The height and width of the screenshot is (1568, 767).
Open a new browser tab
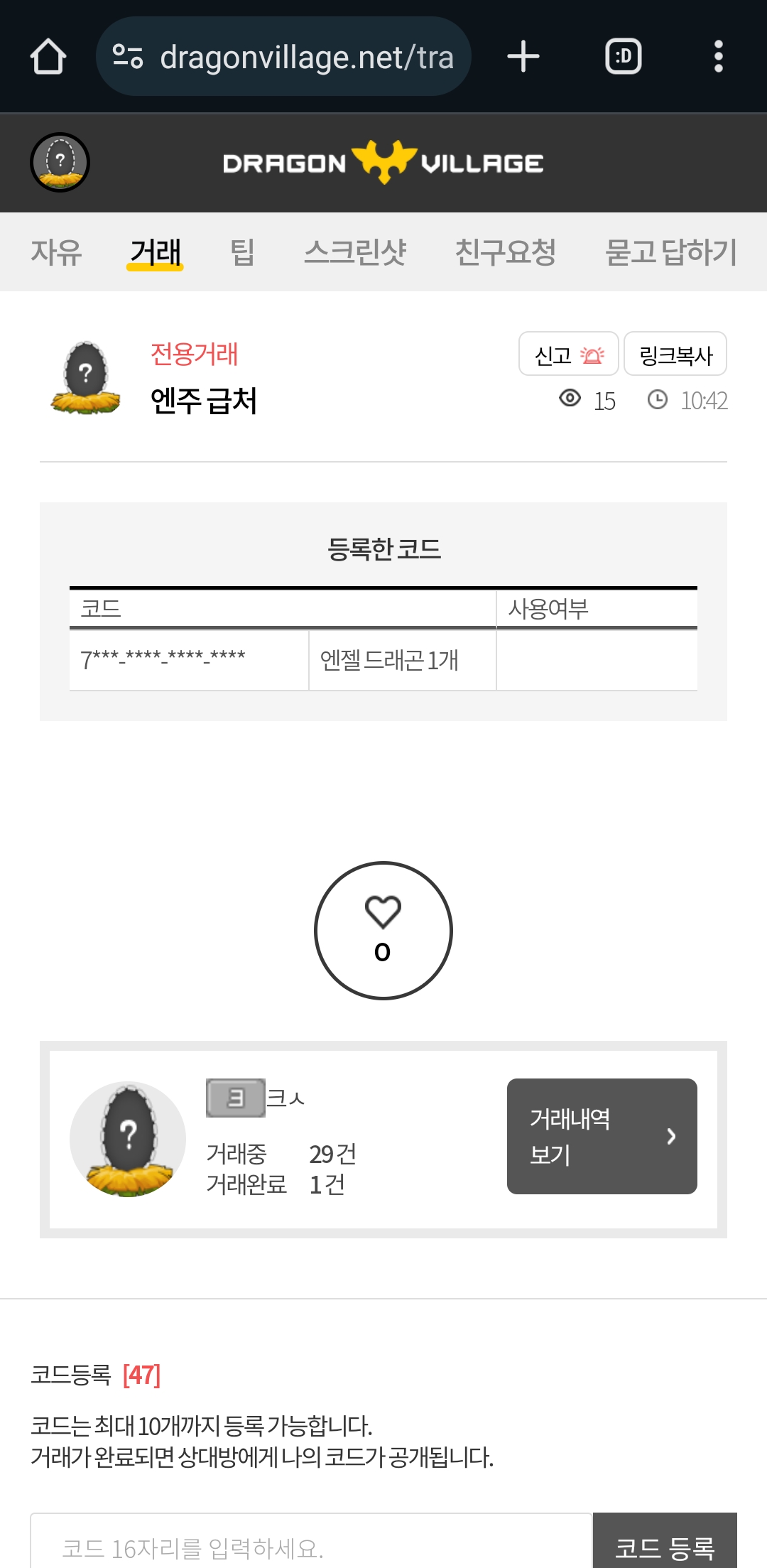point(523,57)
